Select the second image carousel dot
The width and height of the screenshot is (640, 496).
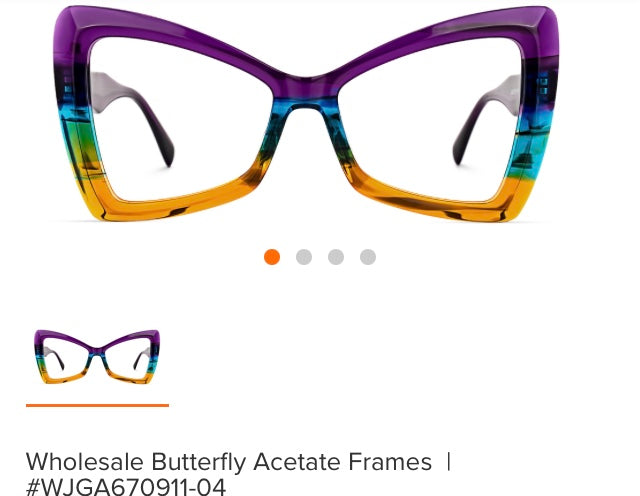click(304, 257)
